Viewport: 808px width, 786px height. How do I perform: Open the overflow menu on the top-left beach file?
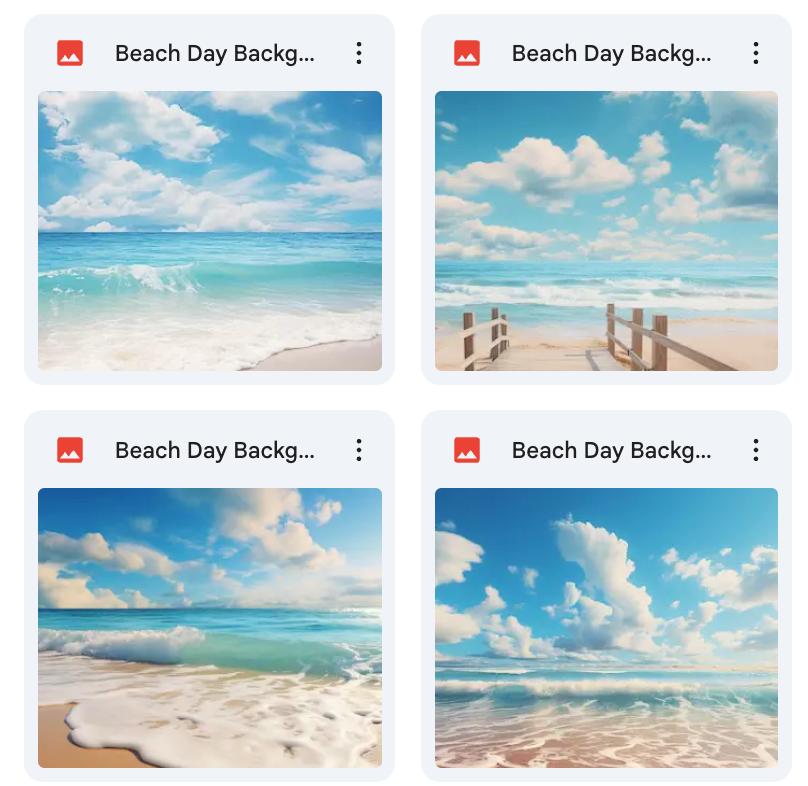tap(359, 53)
